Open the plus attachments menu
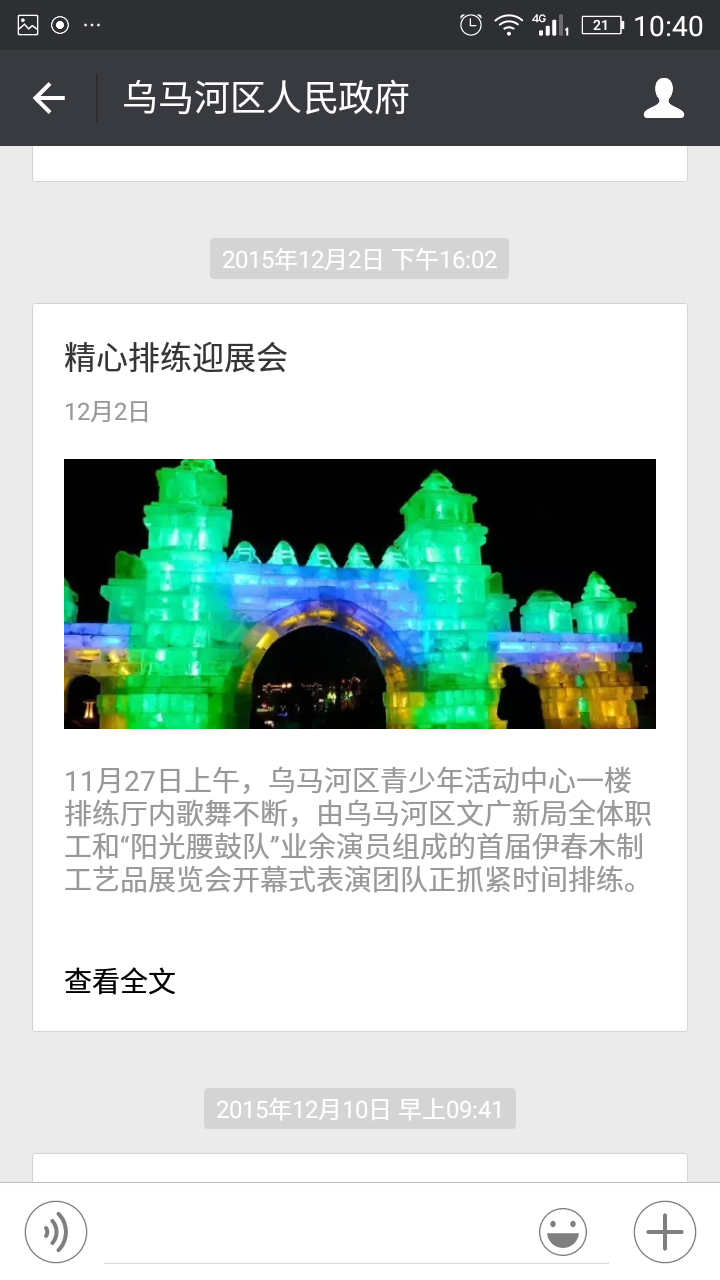This screenshot has width=720, height=1280. tap(664, 1231)
